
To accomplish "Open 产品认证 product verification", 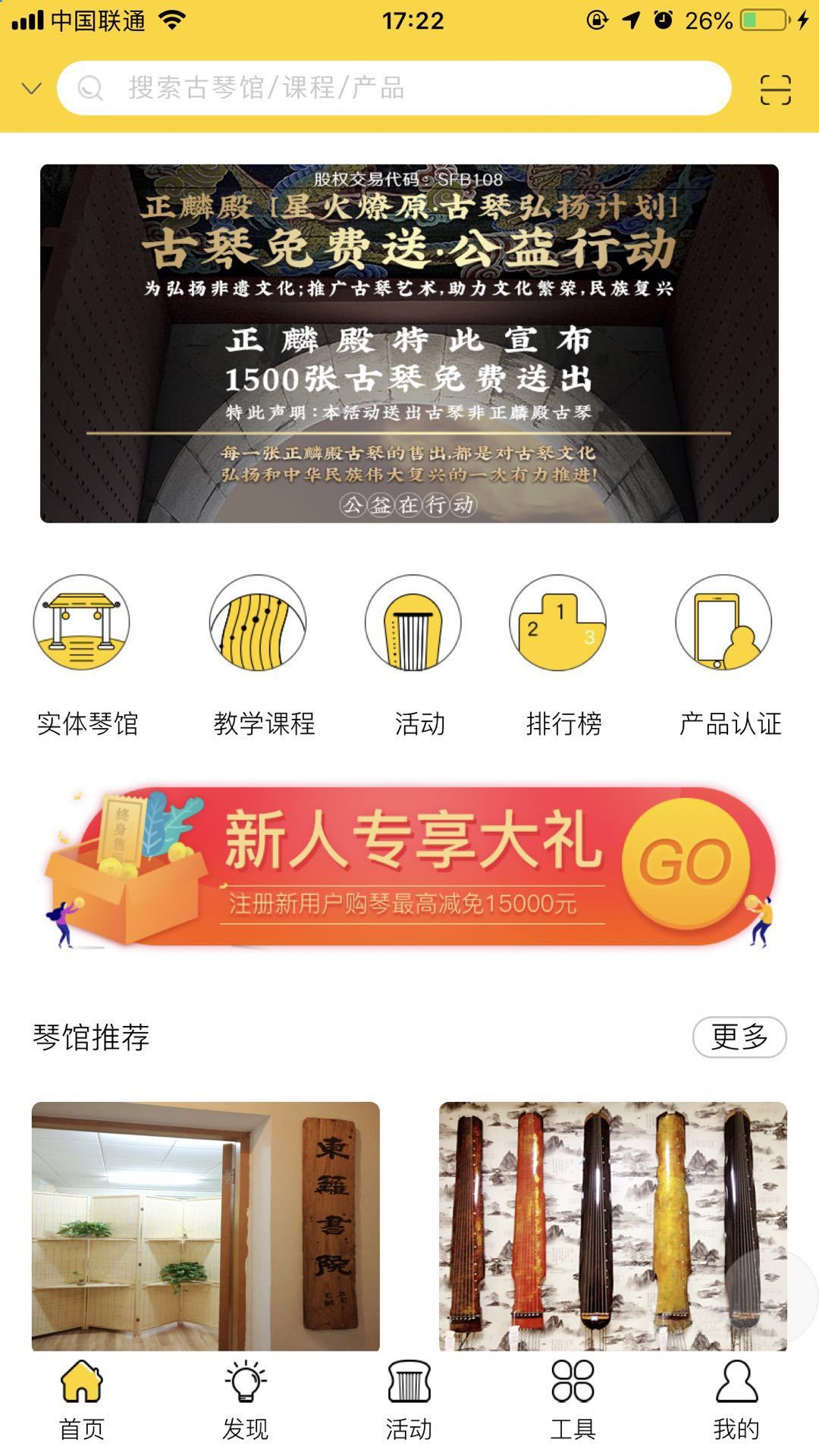I will click(x=726, y=654).
